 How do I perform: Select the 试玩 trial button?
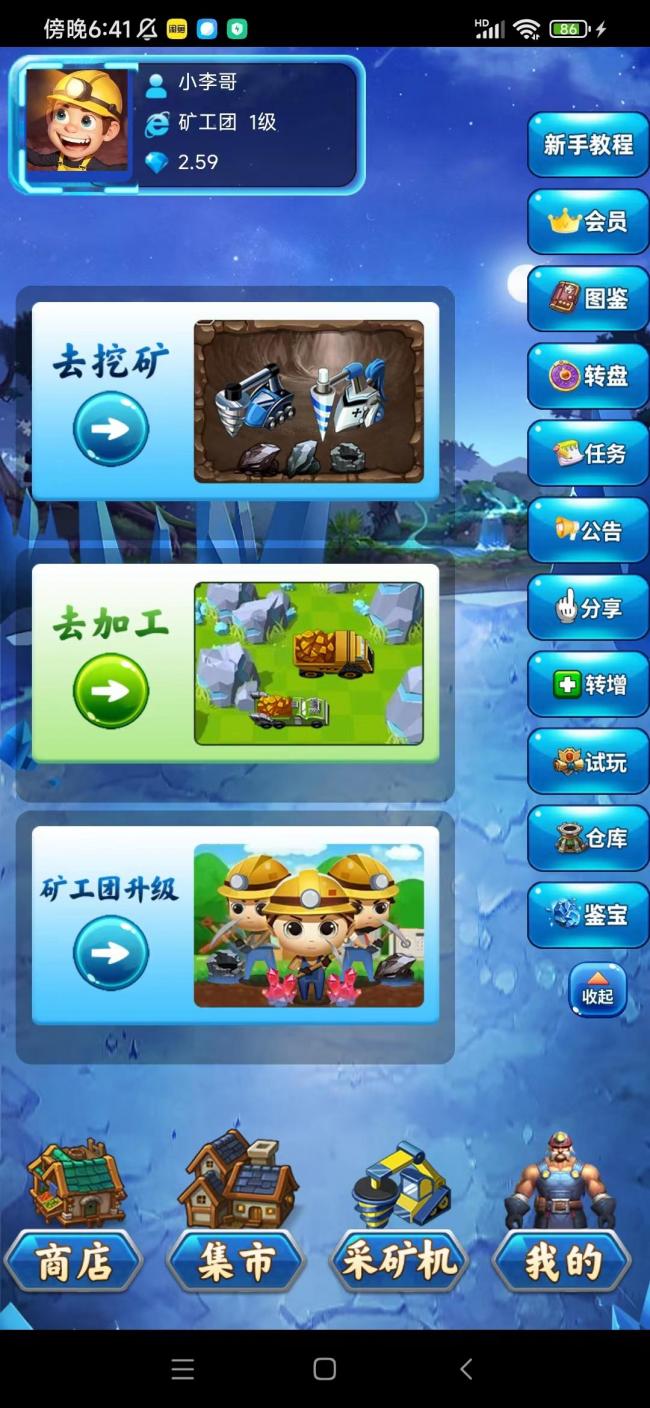588,761
